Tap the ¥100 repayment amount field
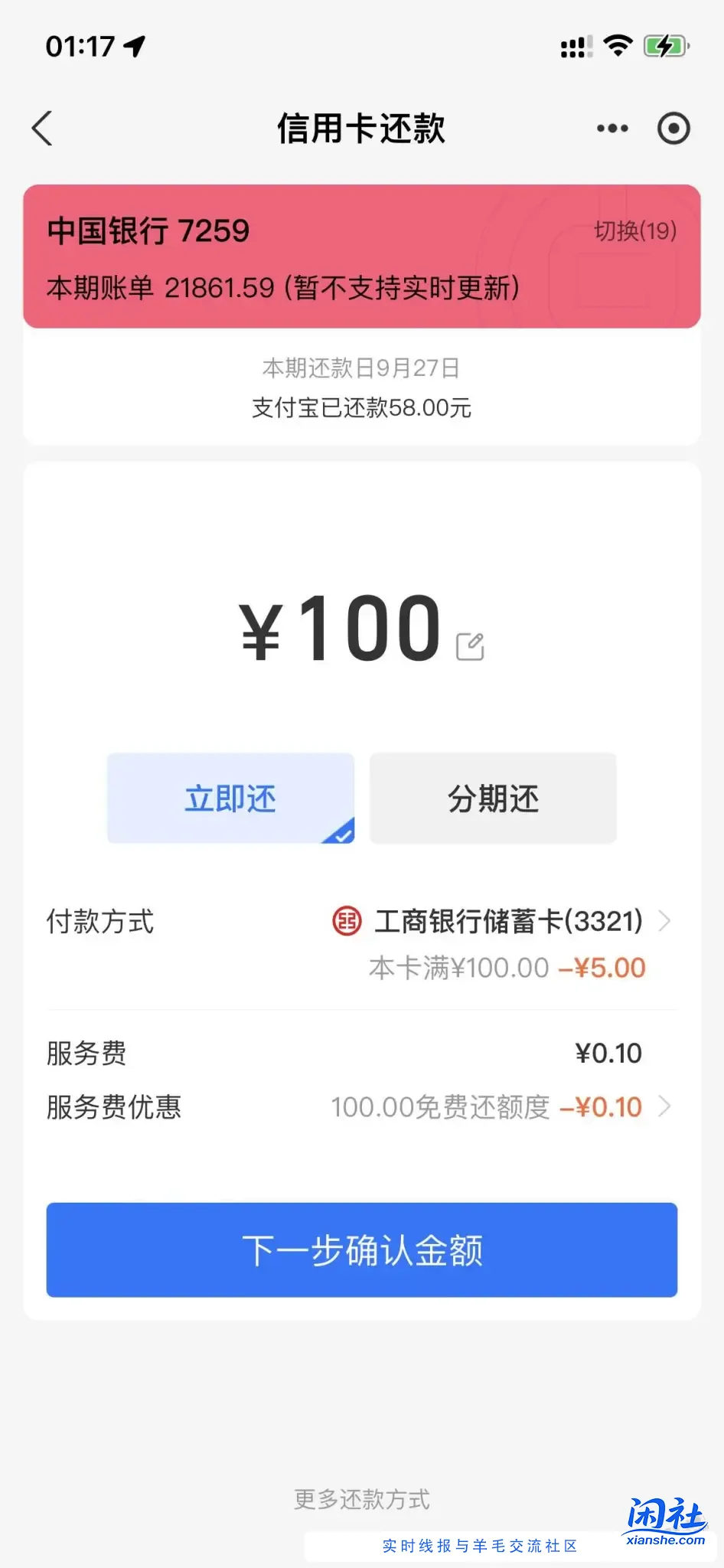The width and height of the screenshot is (724, 1568). click(338, 629)
